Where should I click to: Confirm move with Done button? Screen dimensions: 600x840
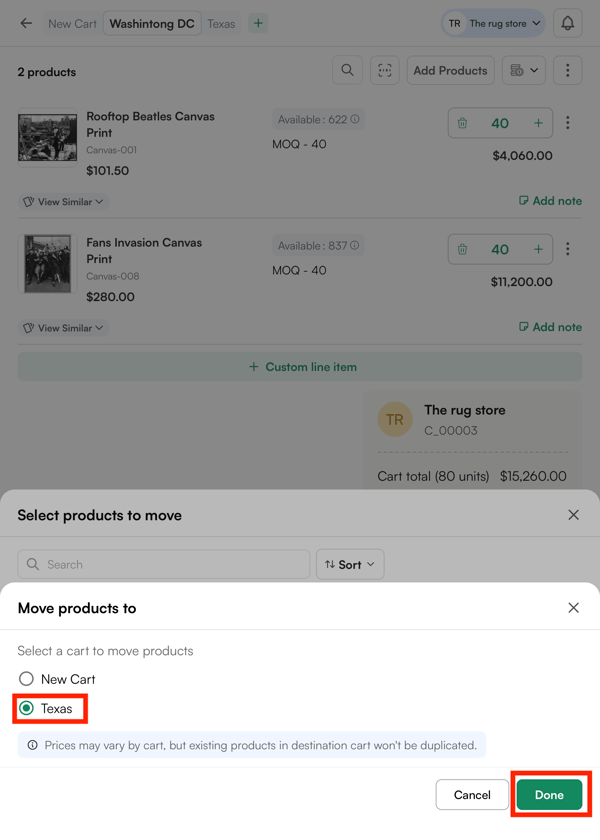(x=549, y=795)
